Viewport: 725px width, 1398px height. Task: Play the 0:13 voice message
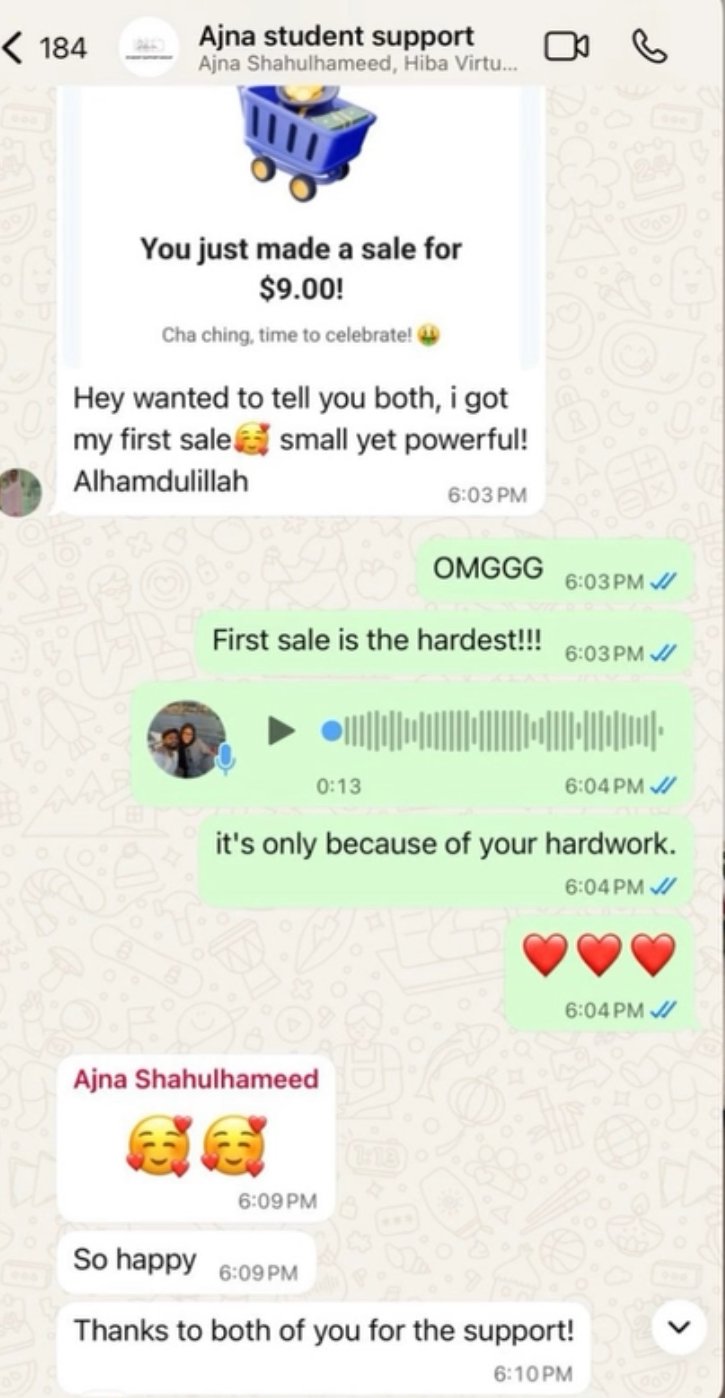tap(281, 732)
